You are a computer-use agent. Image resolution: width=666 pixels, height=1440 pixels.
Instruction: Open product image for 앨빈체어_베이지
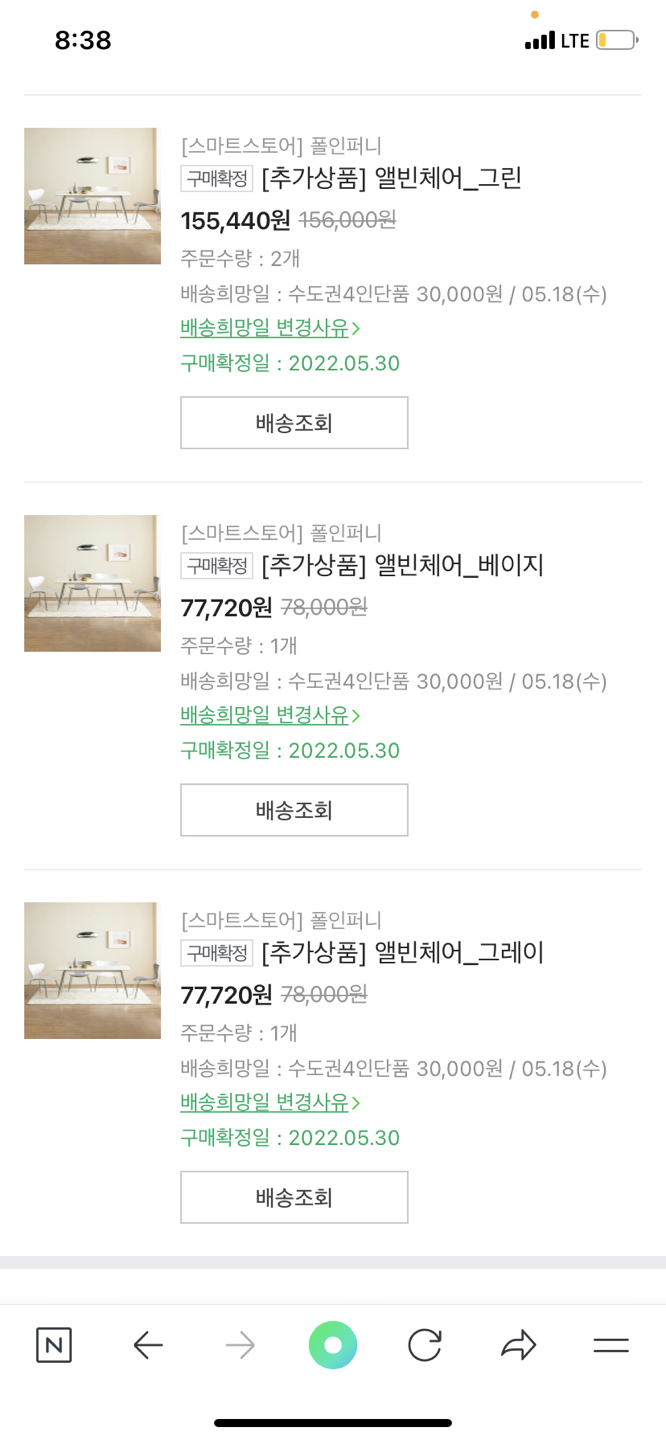pos(92,583)
